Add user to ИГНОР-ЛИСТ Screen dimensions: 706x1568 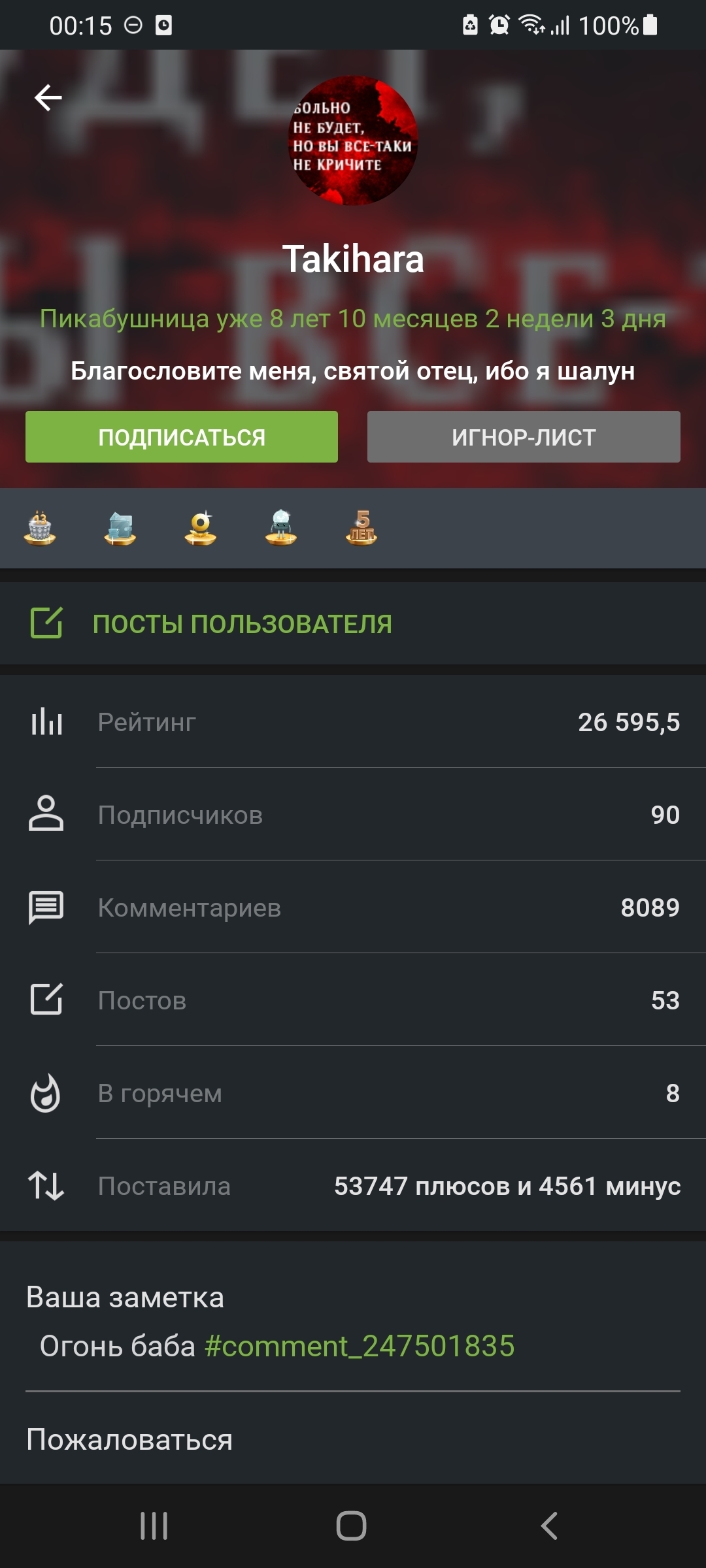[524, 437]
